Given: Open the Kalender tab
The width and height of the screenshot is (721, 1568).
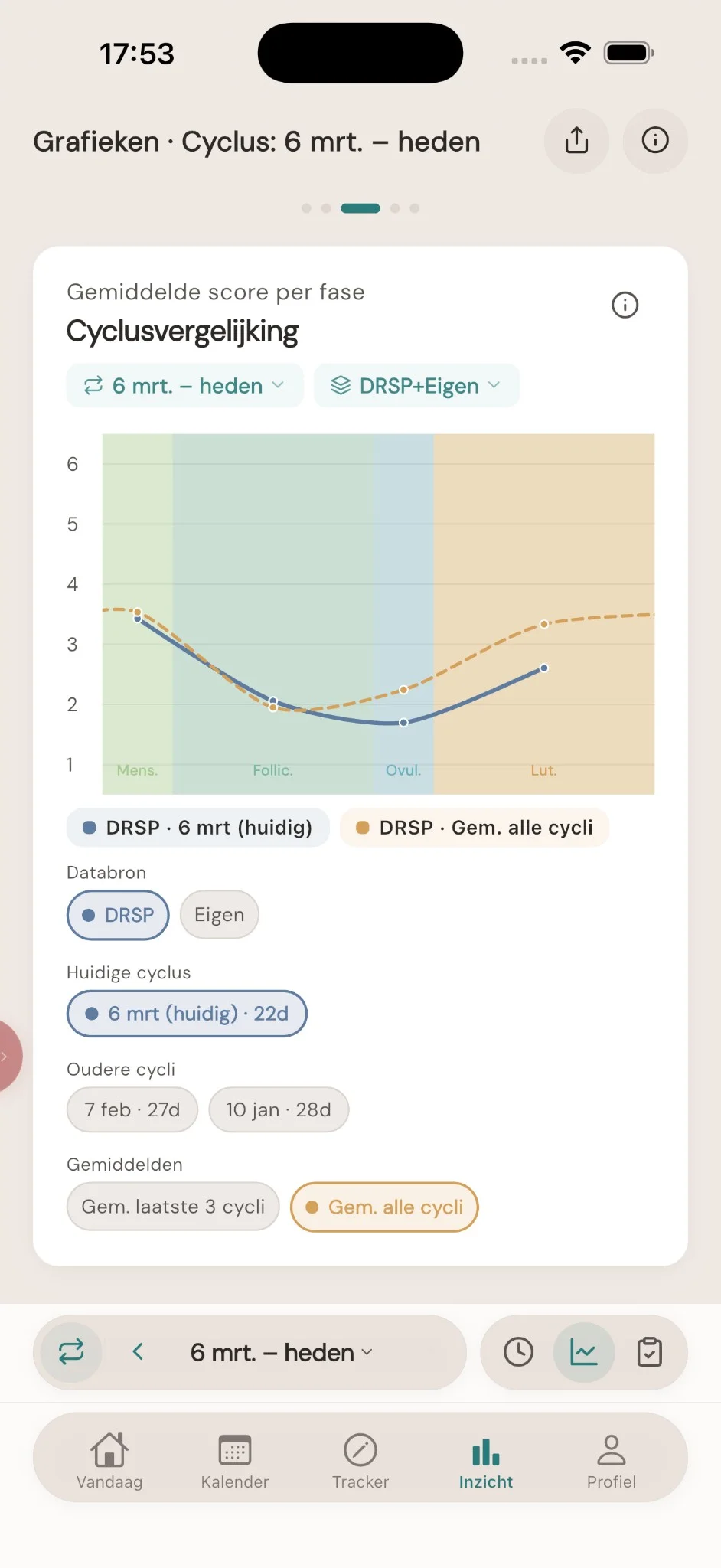Looking at the screenshot, I should (234, 1461).
